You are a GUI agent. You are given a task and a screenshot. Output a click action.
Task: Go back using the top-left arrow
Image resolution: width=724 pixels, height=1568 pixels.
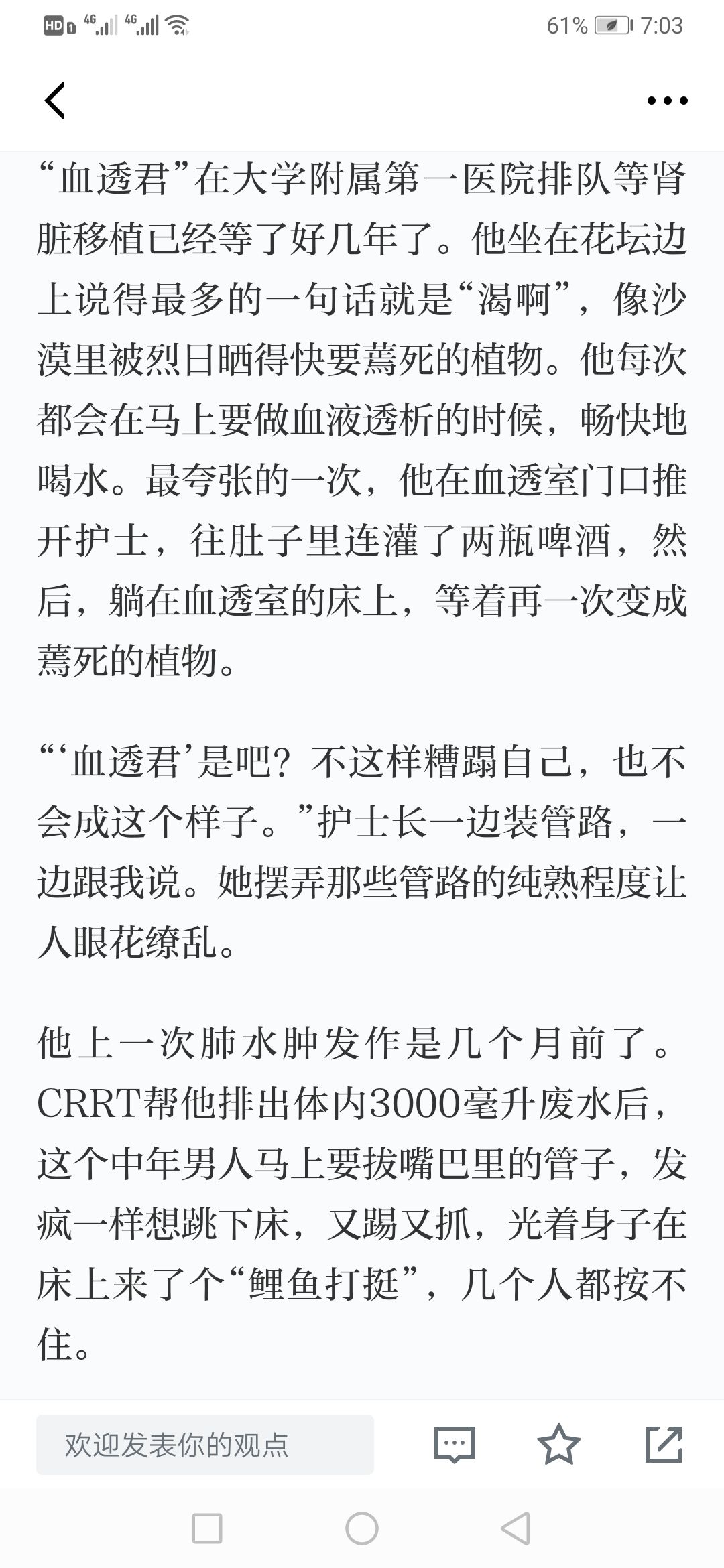(55, 101)
